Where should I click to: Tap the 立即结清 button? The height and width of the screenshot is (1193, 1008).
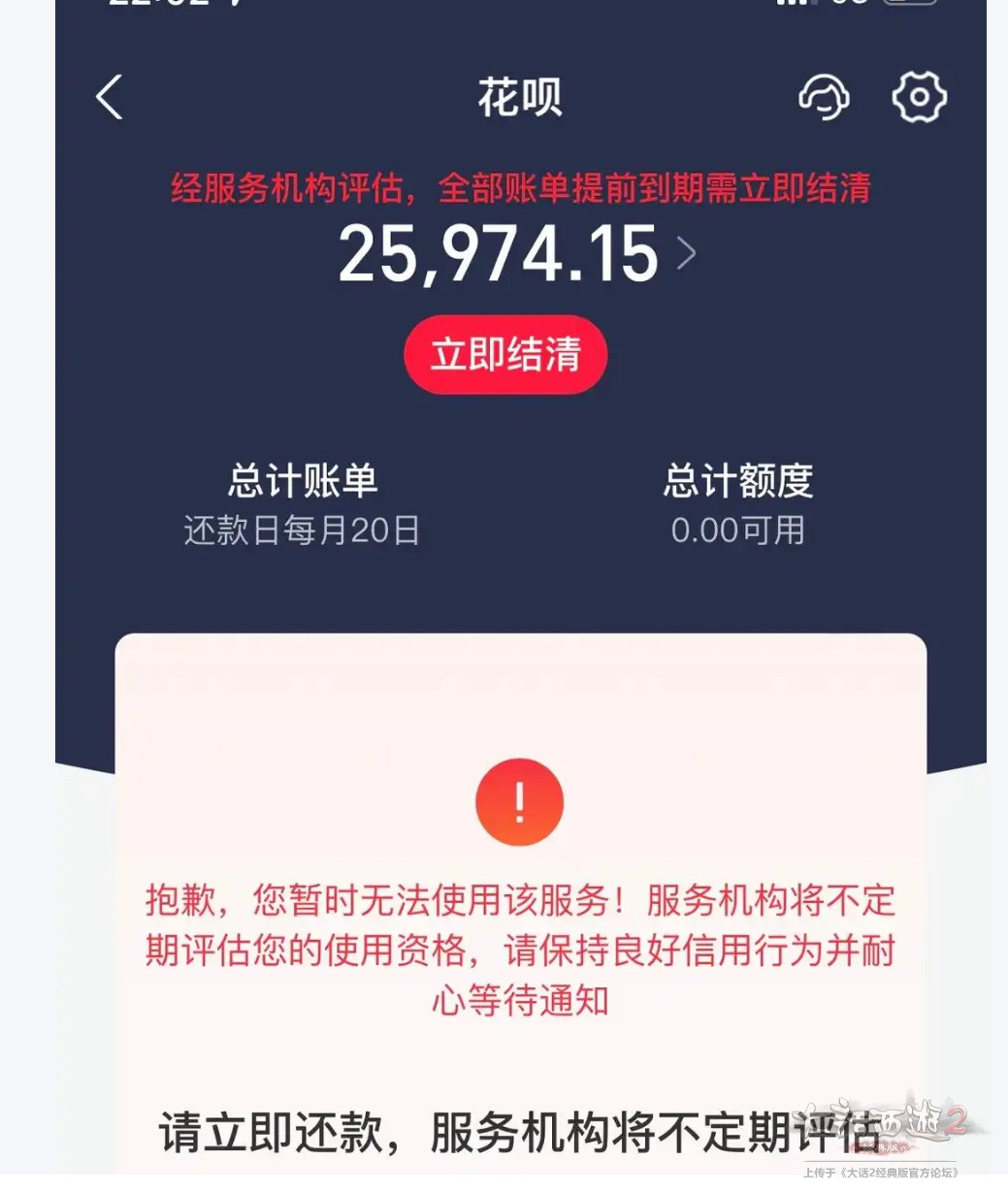point(505,354)
